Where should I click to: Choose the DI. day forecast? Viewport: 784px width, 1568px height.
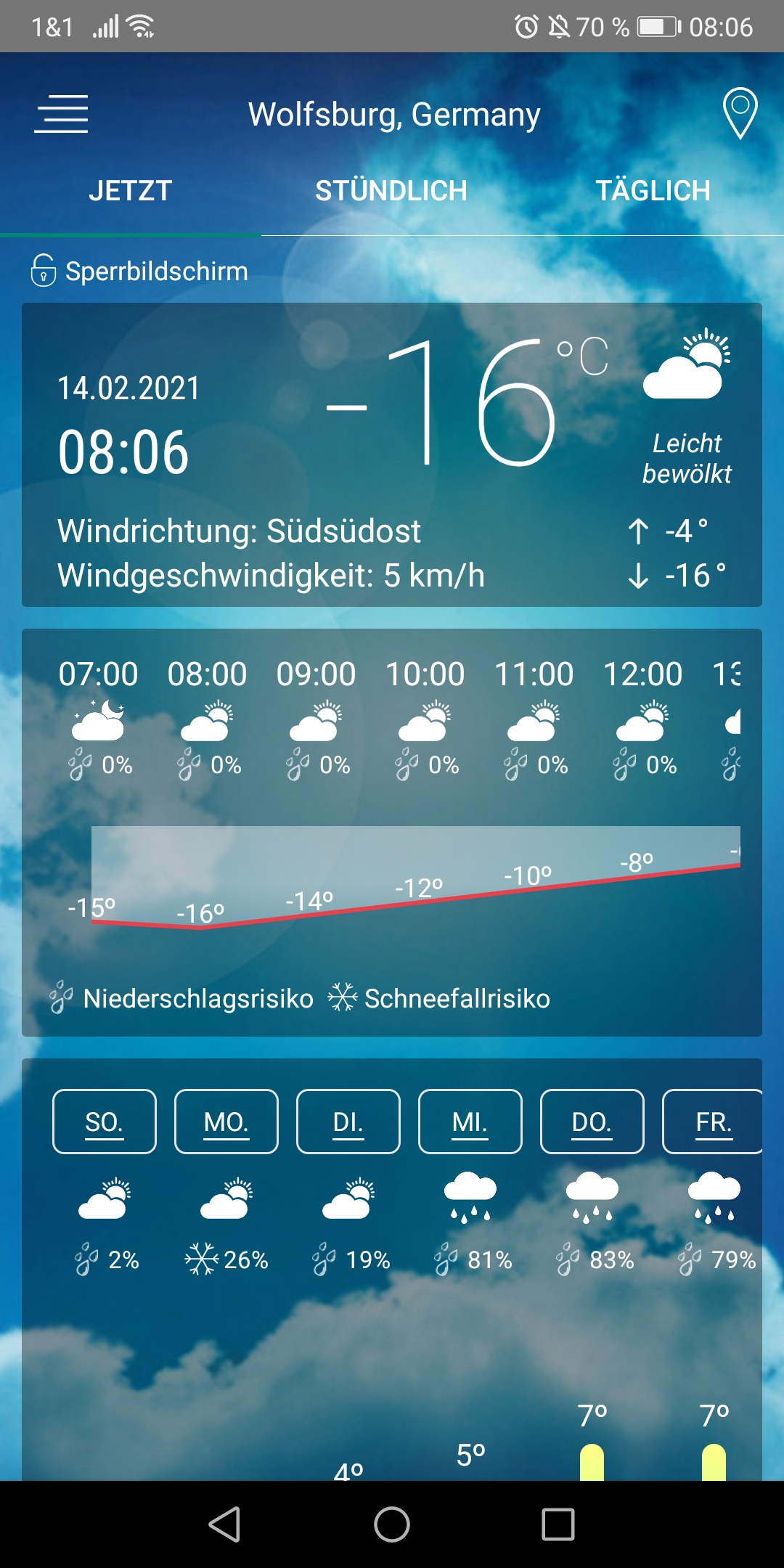(x=348, y=1122)
